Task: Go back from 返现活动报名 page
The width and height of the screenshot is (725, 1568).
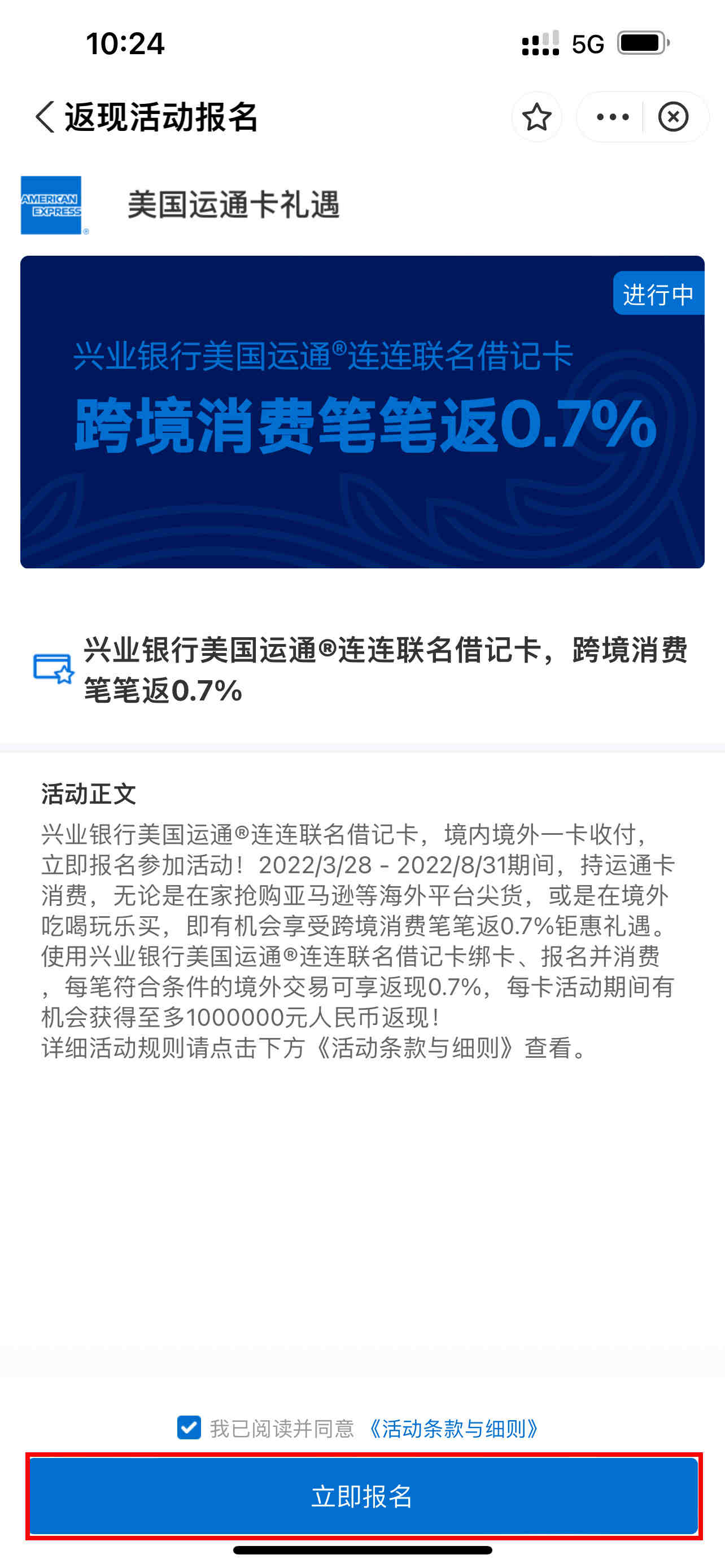Action: (45, 117)
